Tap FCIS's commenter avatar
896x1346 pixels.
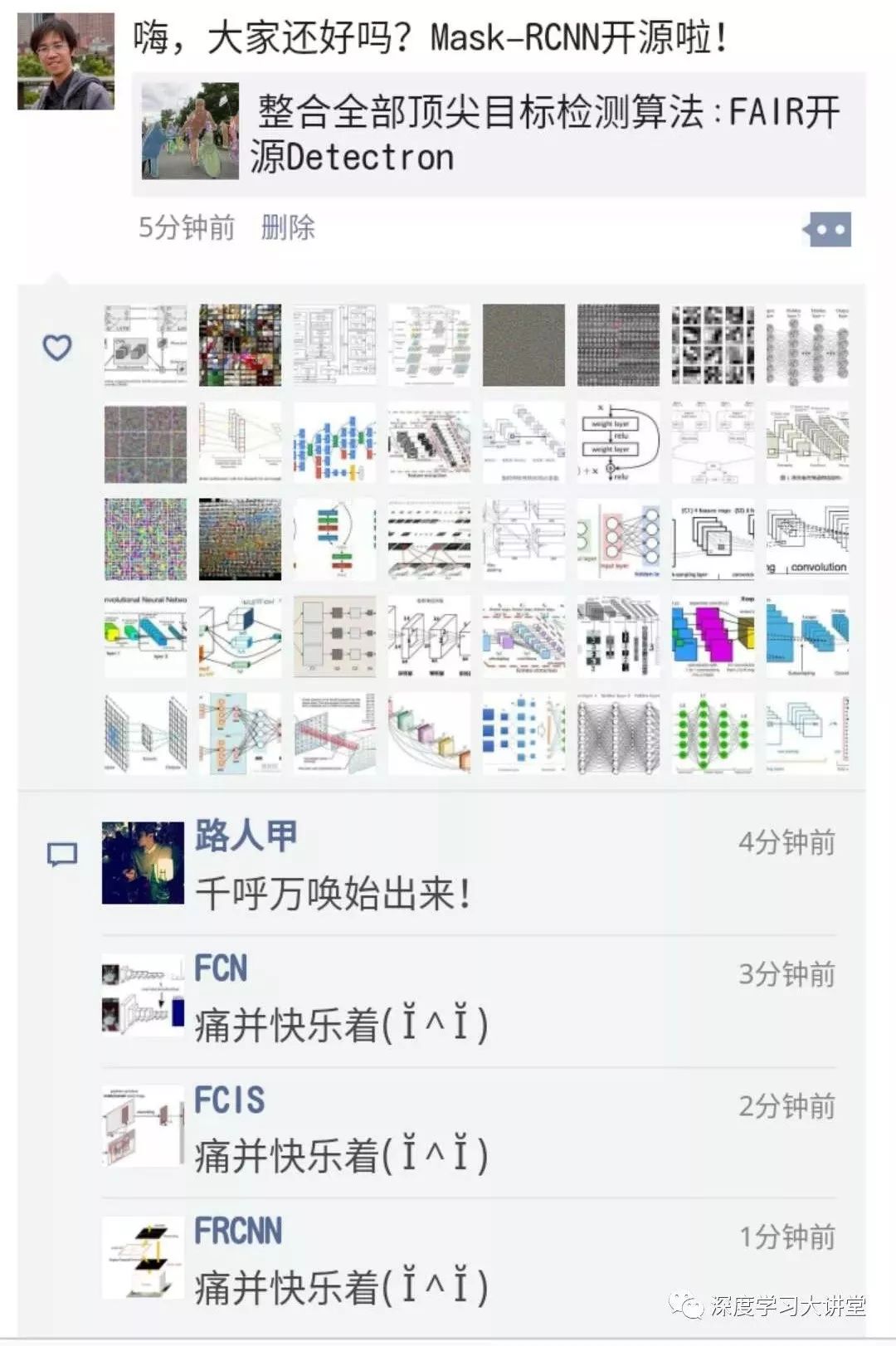(x=143, y=1127)
